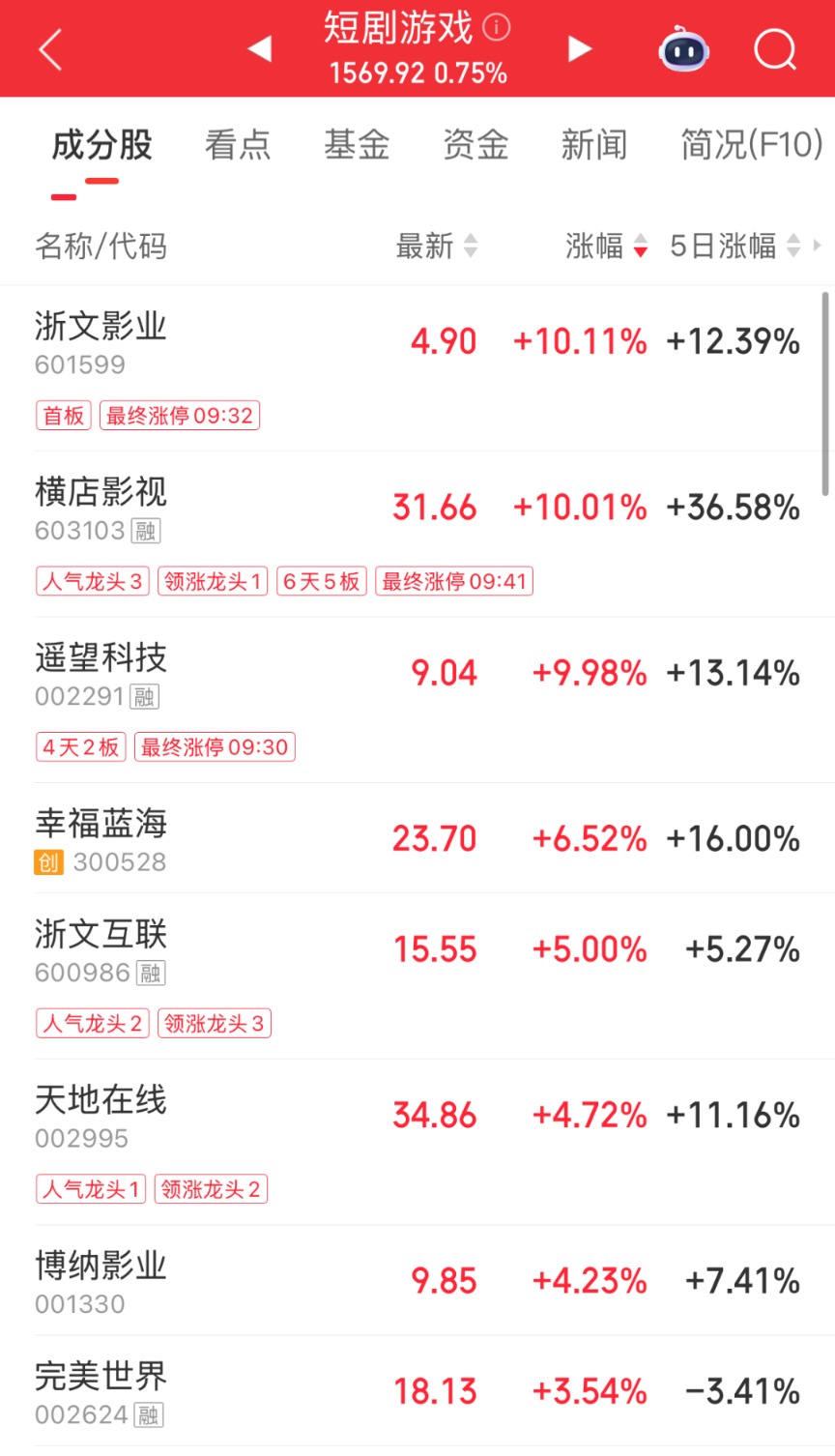835x1456 pixels.
Task: Switch to the previous sector with left triangle
Action: tap(259, 48)
